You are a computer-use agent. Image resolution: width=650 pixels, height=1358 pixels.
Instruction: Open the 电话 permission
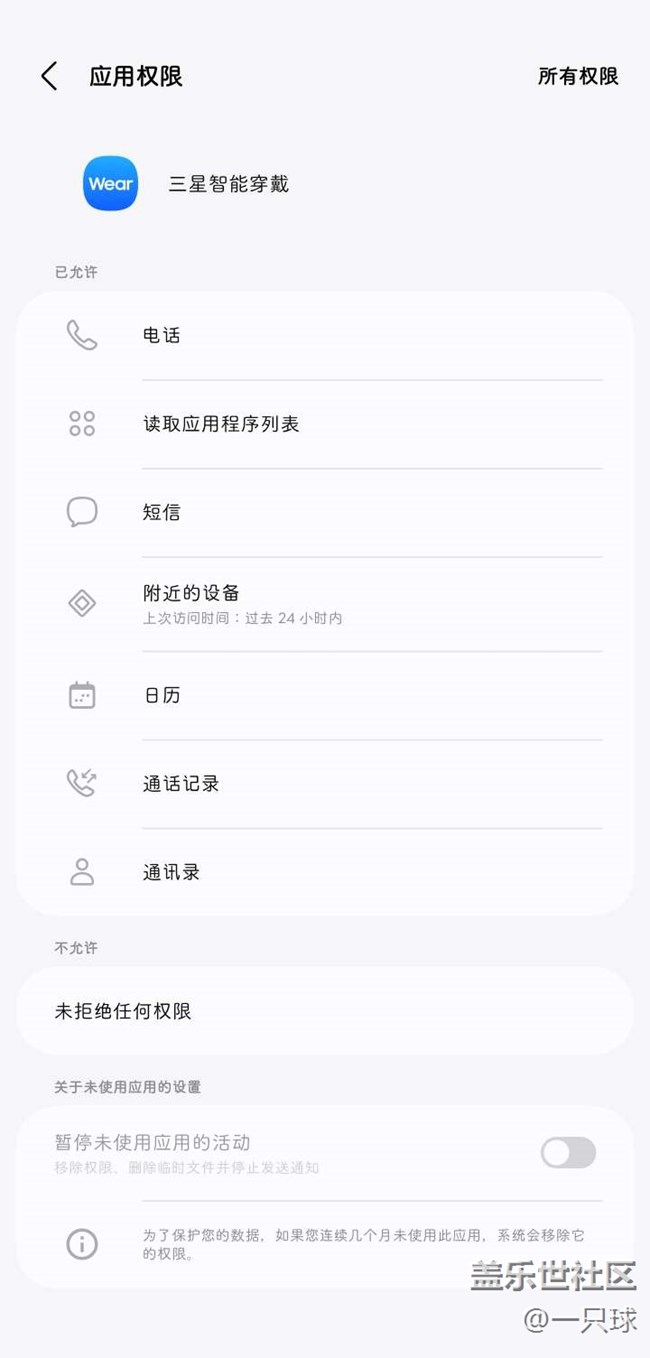click(324, 336)
